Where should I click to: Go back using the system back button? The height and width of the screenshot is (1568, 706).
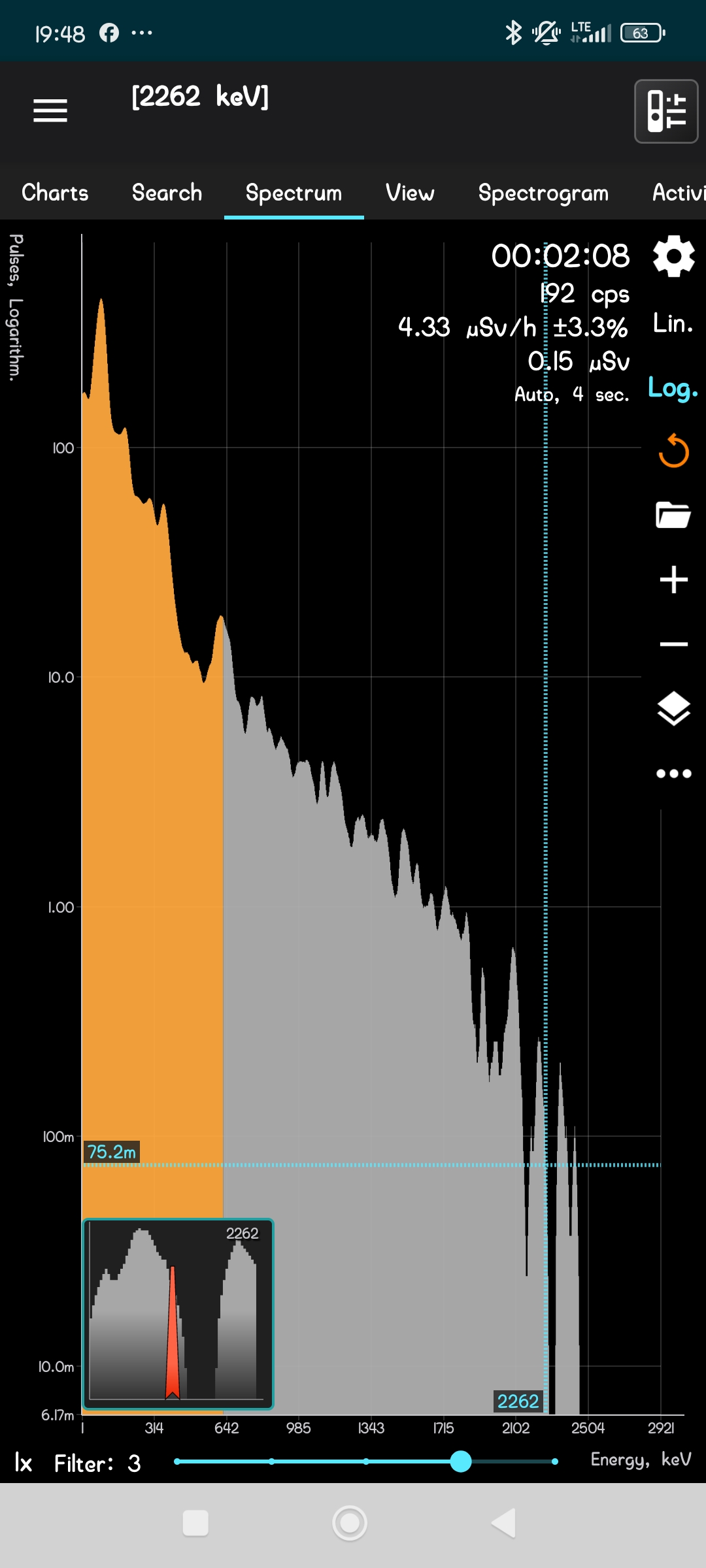click(x=504, y=1524)
